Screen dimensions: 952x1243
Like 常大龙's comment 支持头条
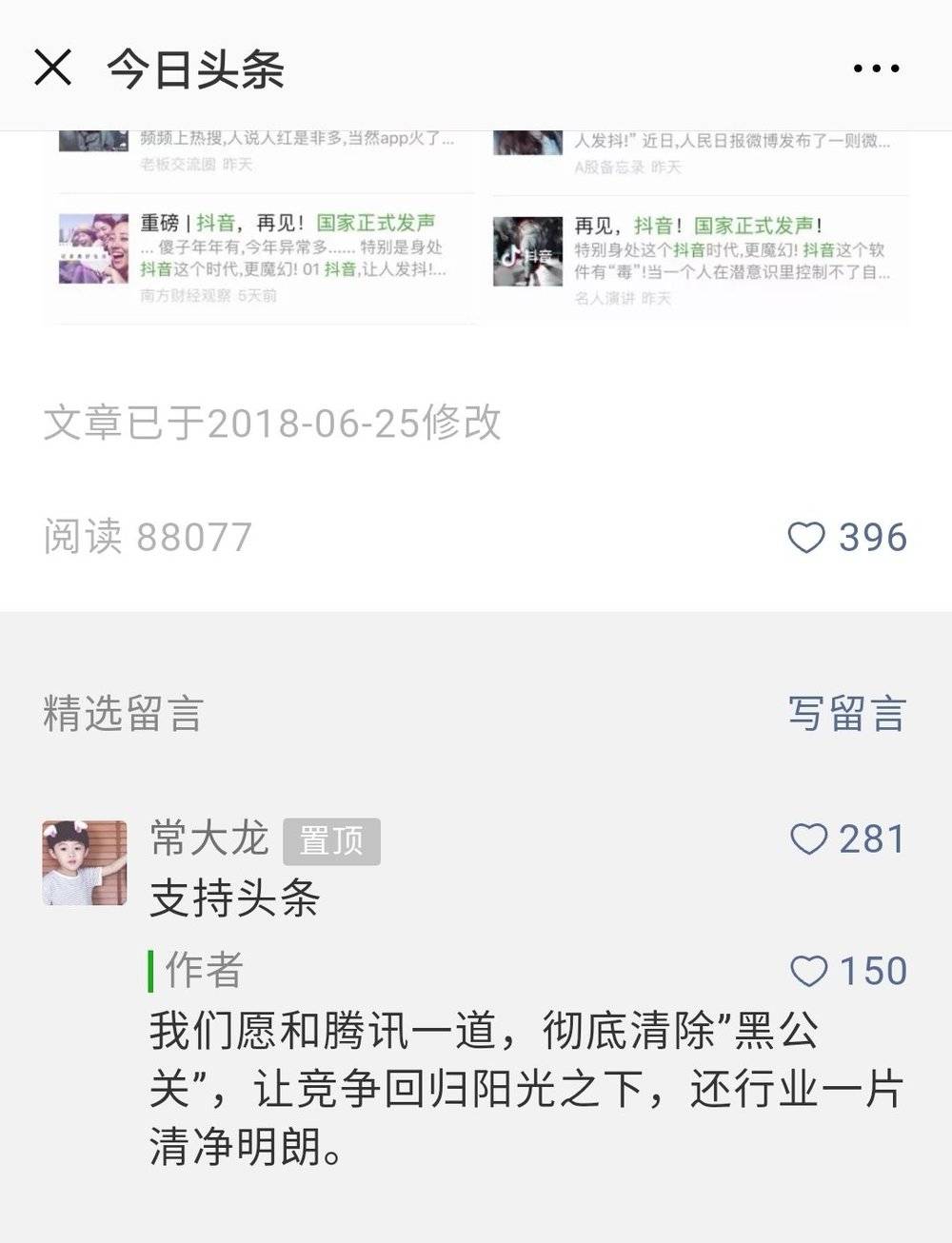coord(809,839)
